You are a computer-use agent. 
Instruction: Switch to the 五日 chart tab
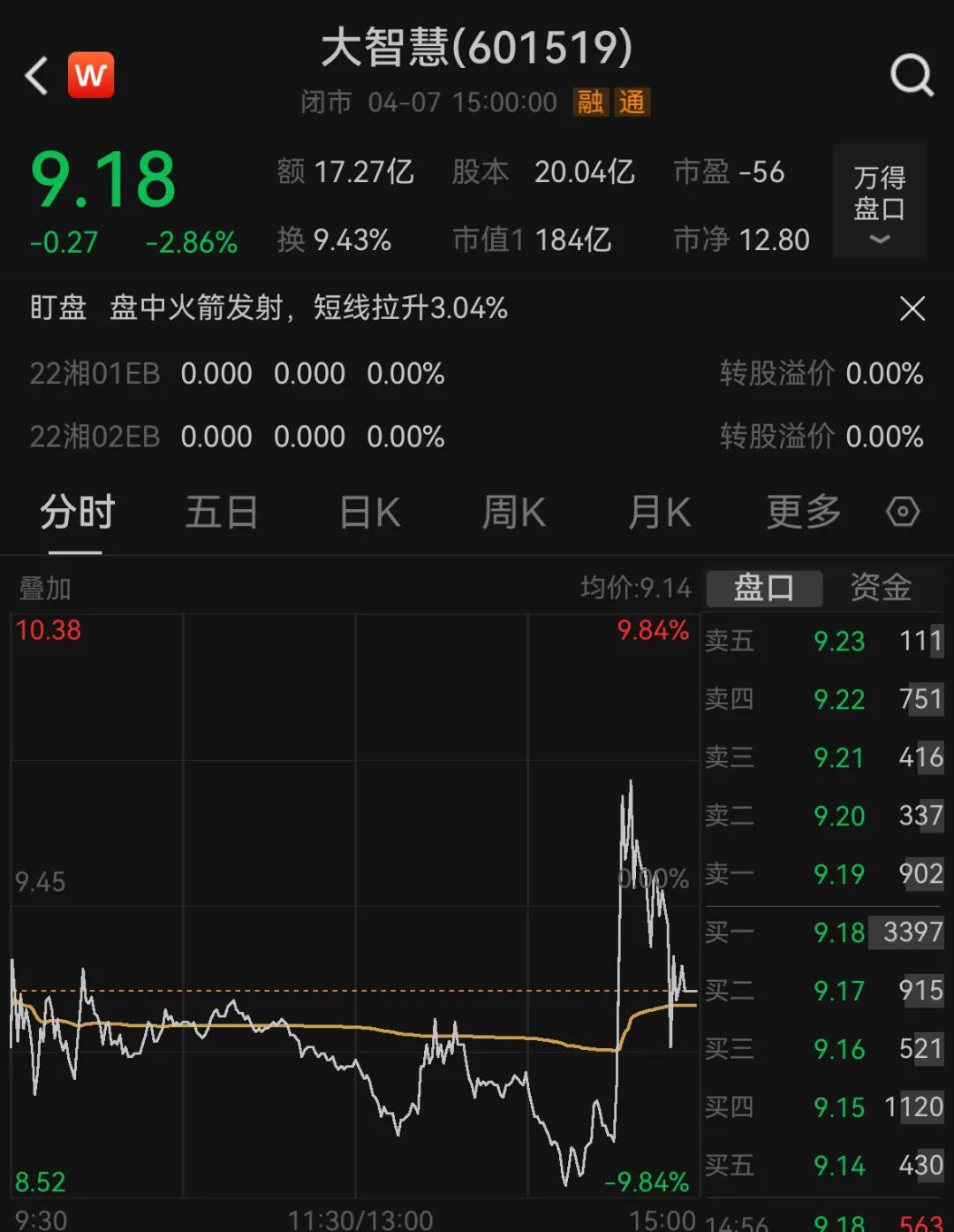(x=222, y=513)
